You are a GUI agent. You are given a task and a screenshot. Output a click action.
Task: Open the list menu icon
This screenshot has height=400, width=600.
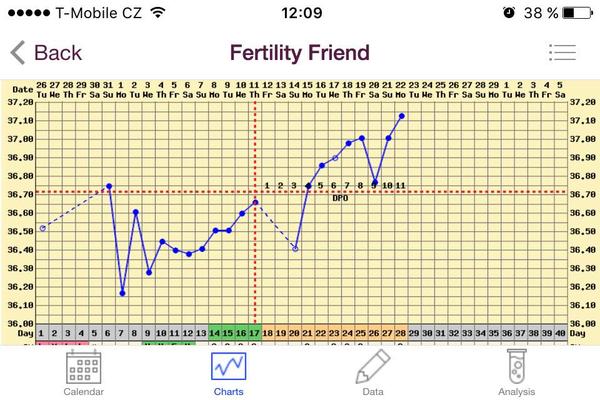(563, 52)
